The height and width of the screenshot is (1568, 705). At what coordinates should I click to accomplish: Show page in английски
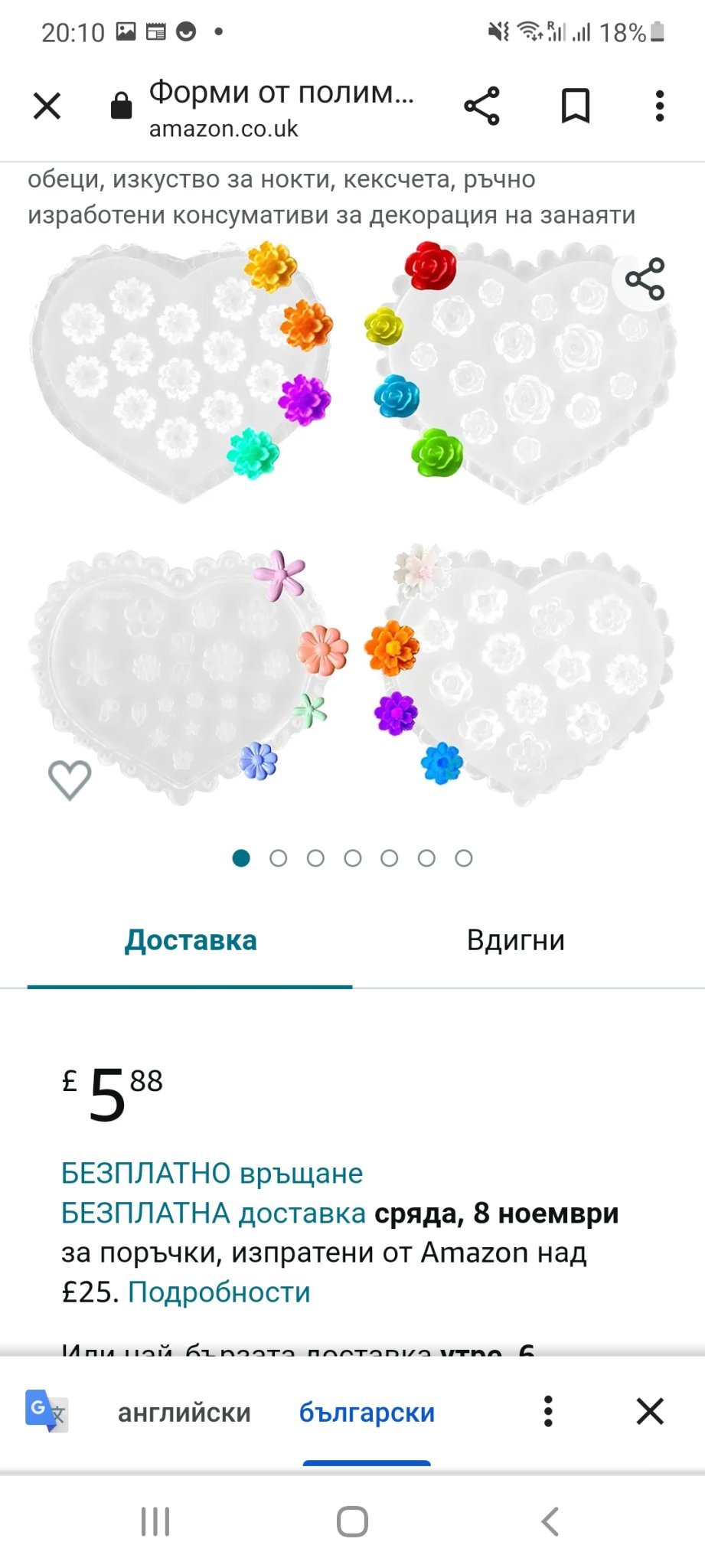click(x=184, y=1412)
